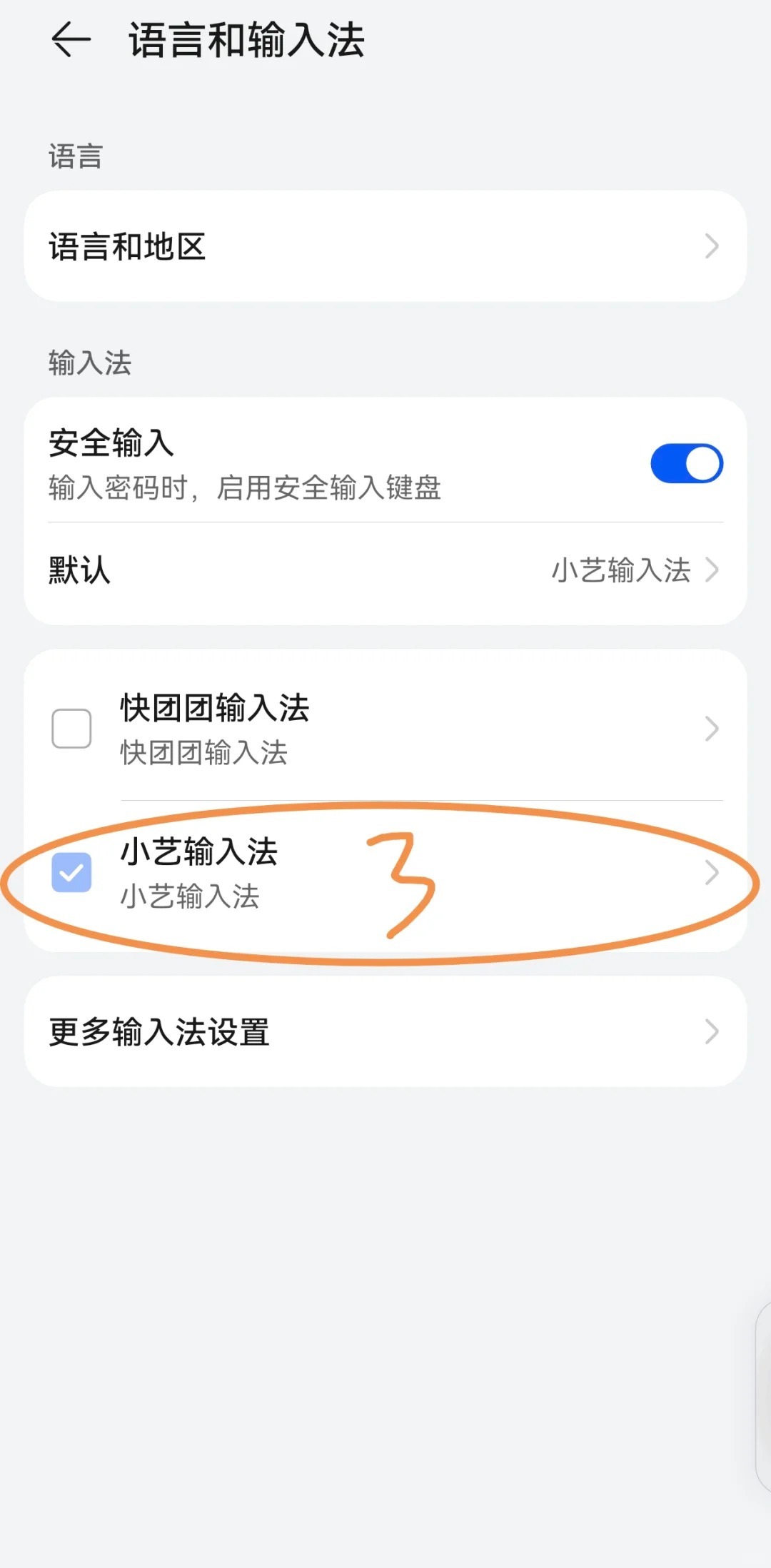This screenshot has height=1568, width=771.
Task: Enable 快团团输入法 checkbox
Action: click(71, 729)
